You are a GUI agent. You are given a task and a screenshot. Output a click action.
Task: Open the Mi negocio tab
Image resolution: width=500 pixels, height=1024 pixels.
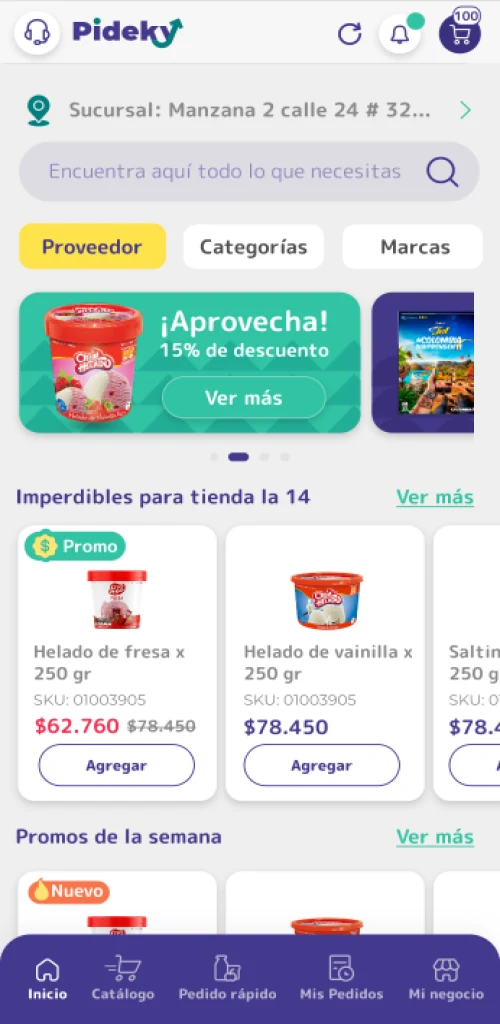(x=446, y=978)
